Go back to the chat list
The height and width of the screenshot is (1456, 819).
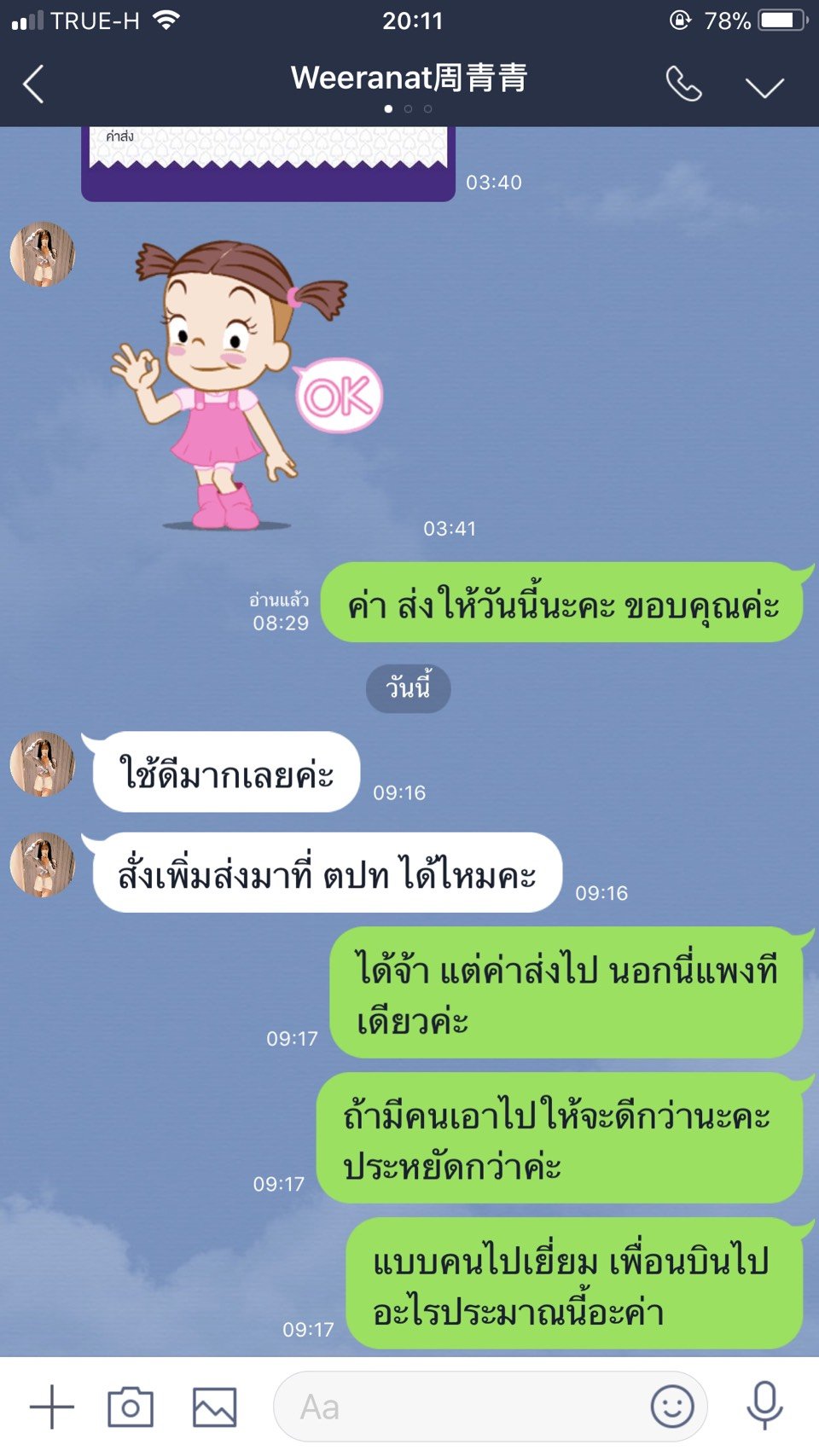point(33,85)
